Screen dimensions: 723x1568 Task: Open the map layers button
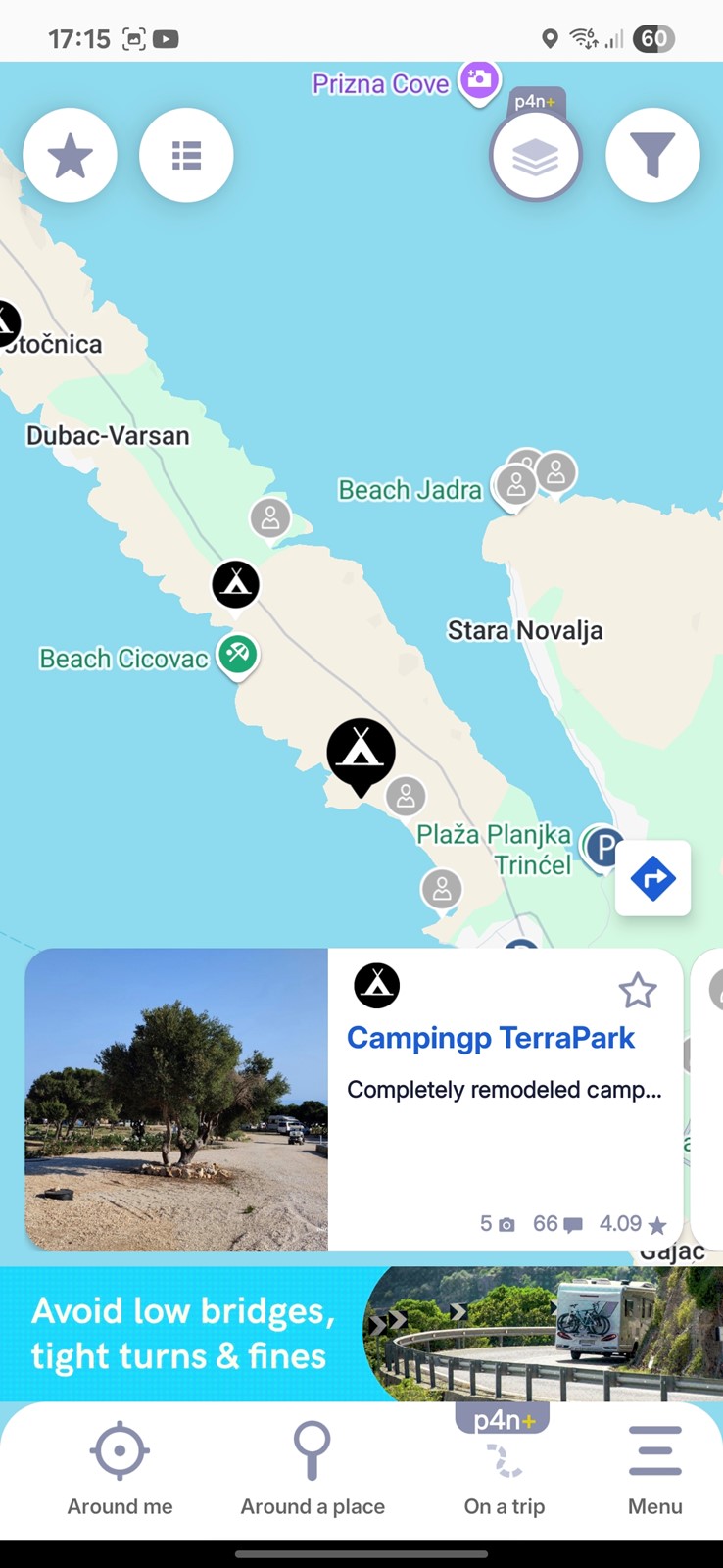point(536,155)
